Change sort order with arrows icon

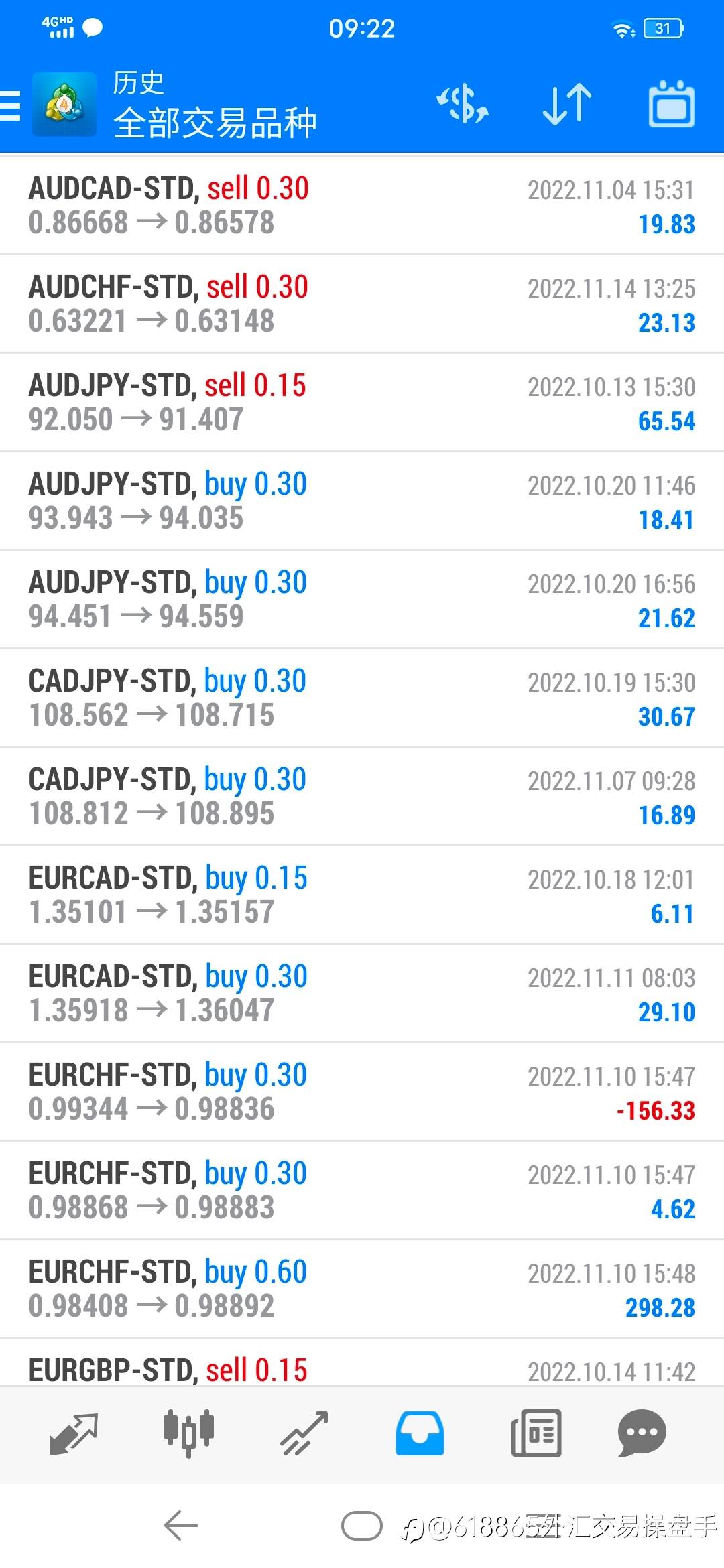coord(567,105)
